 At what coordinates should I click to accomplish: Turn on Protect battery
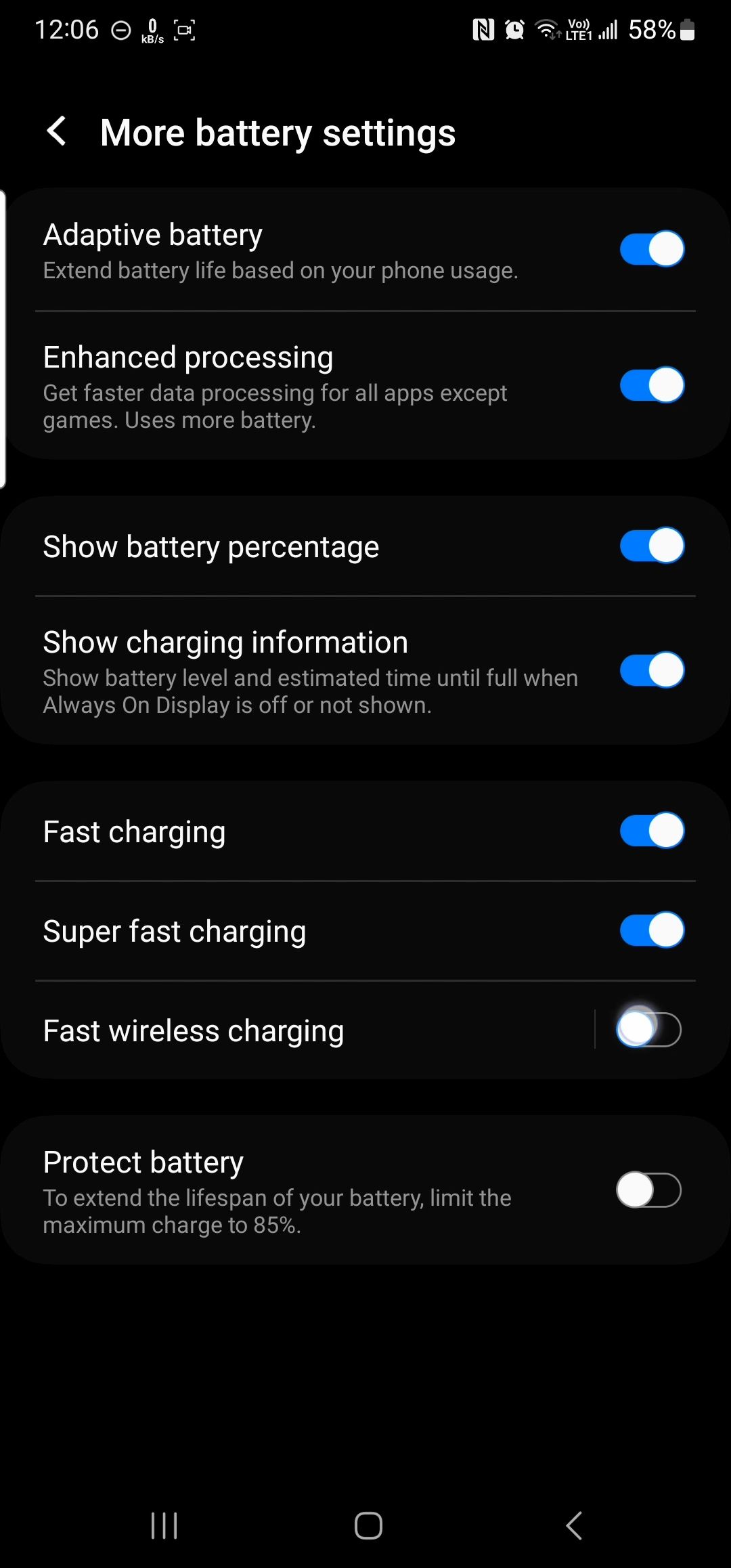[648, 1190]
